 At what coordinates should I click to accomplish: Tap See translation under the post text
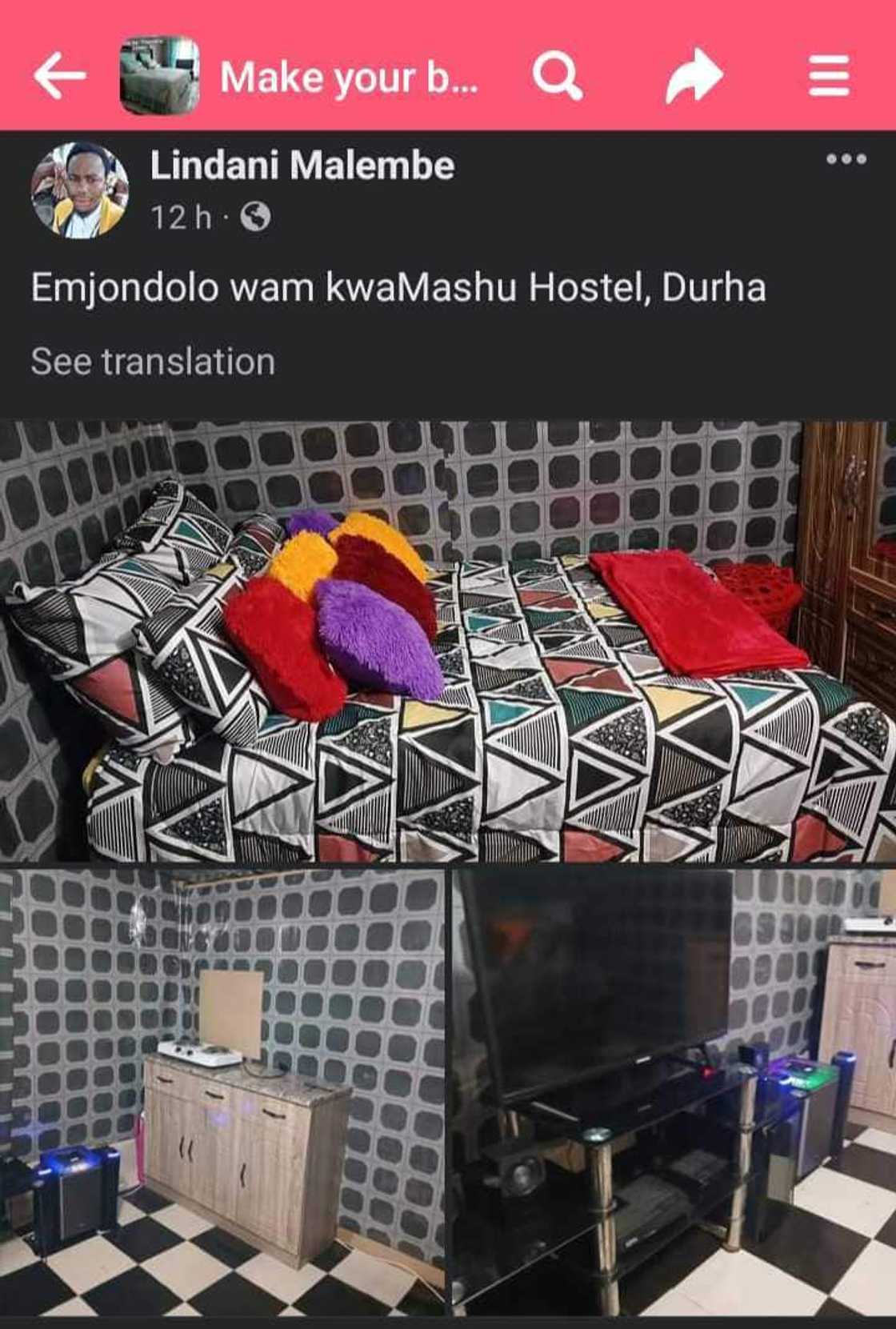pyautogui.click(x=153, y=362)
